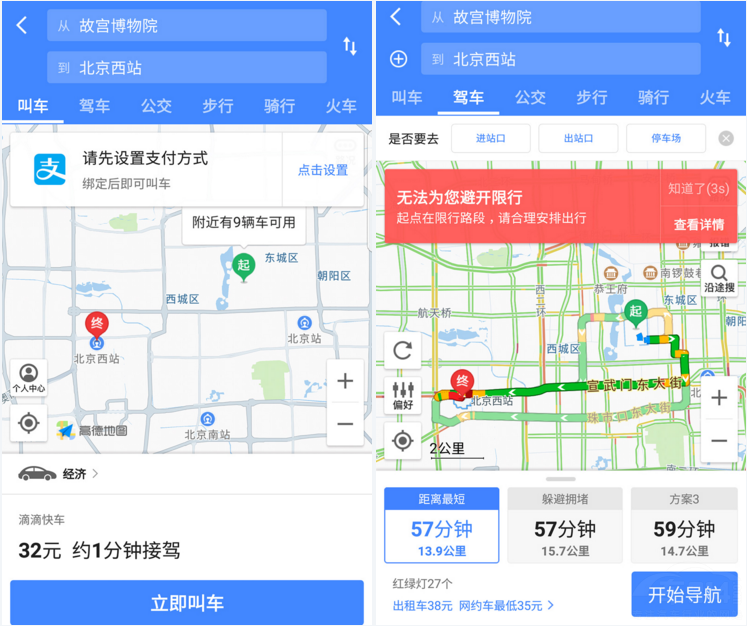Open 查看详情 for the restriction warning

(699, 225)
